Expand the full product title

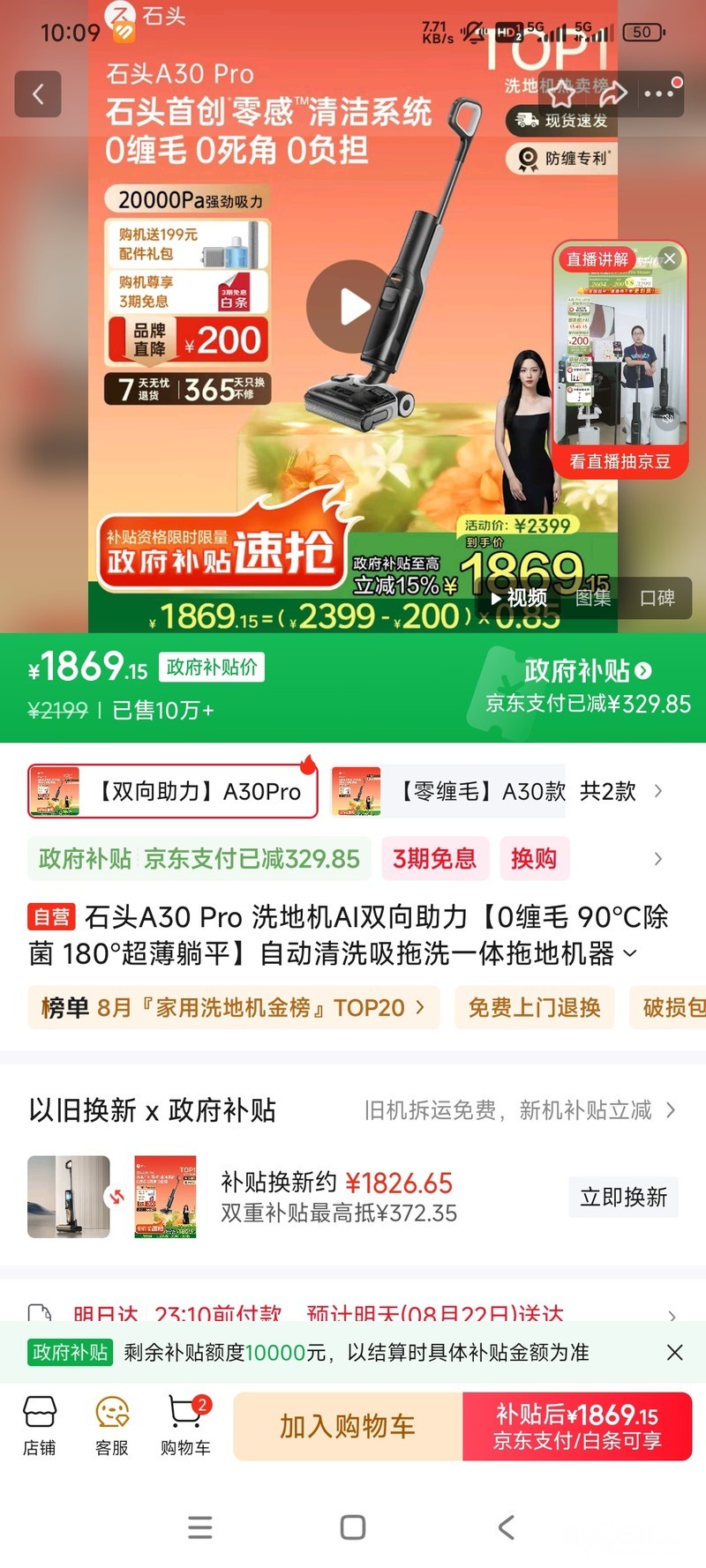(630, 953)
